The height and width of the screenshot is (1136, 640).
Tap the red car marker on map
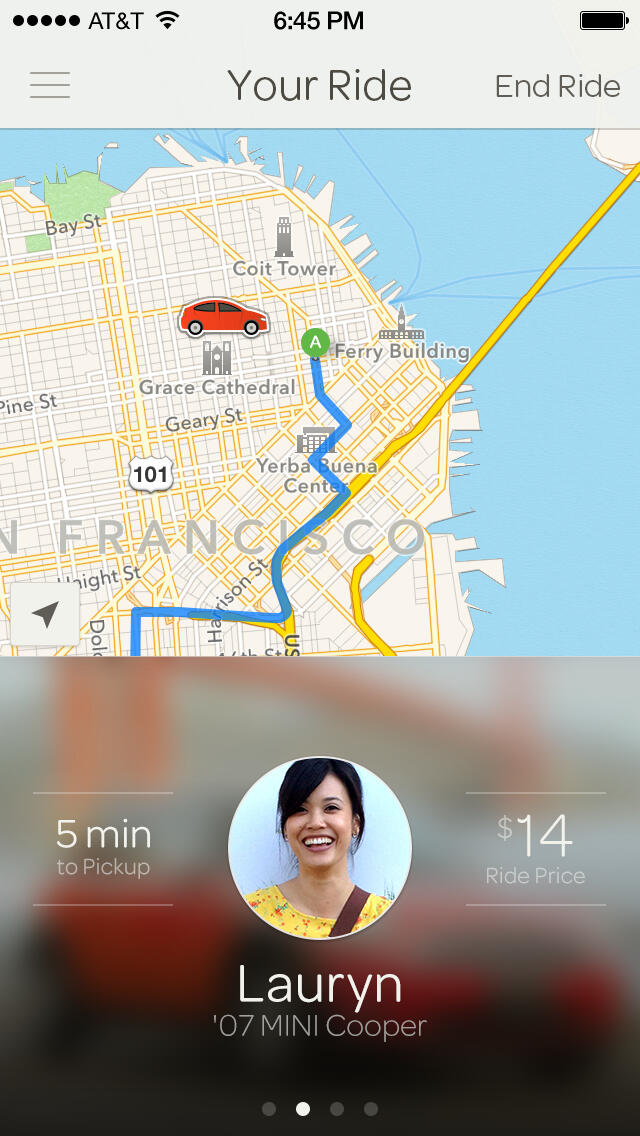click(x=224, y=318)
